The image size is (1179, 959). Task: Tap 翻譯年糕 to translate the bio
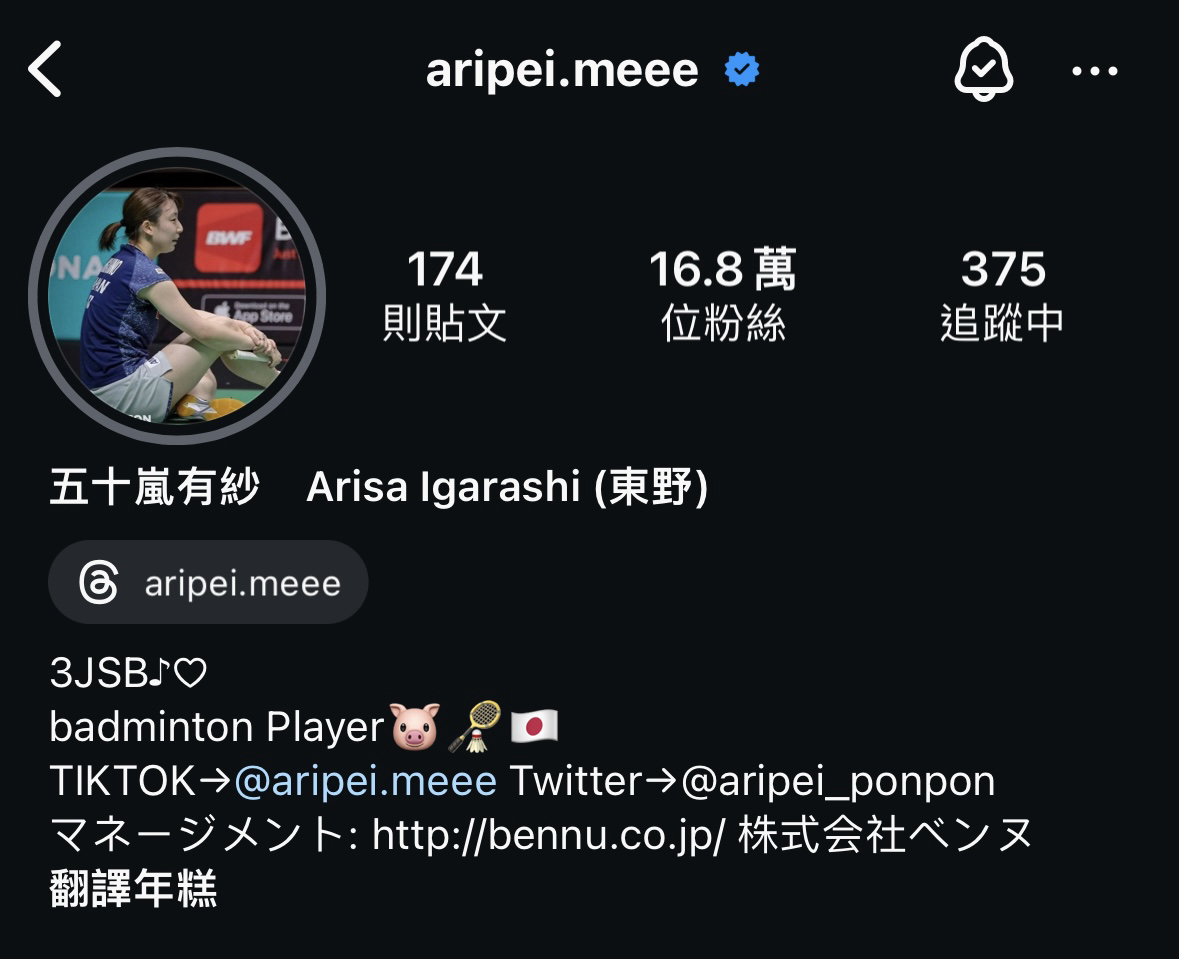click(x=133, y=888)
